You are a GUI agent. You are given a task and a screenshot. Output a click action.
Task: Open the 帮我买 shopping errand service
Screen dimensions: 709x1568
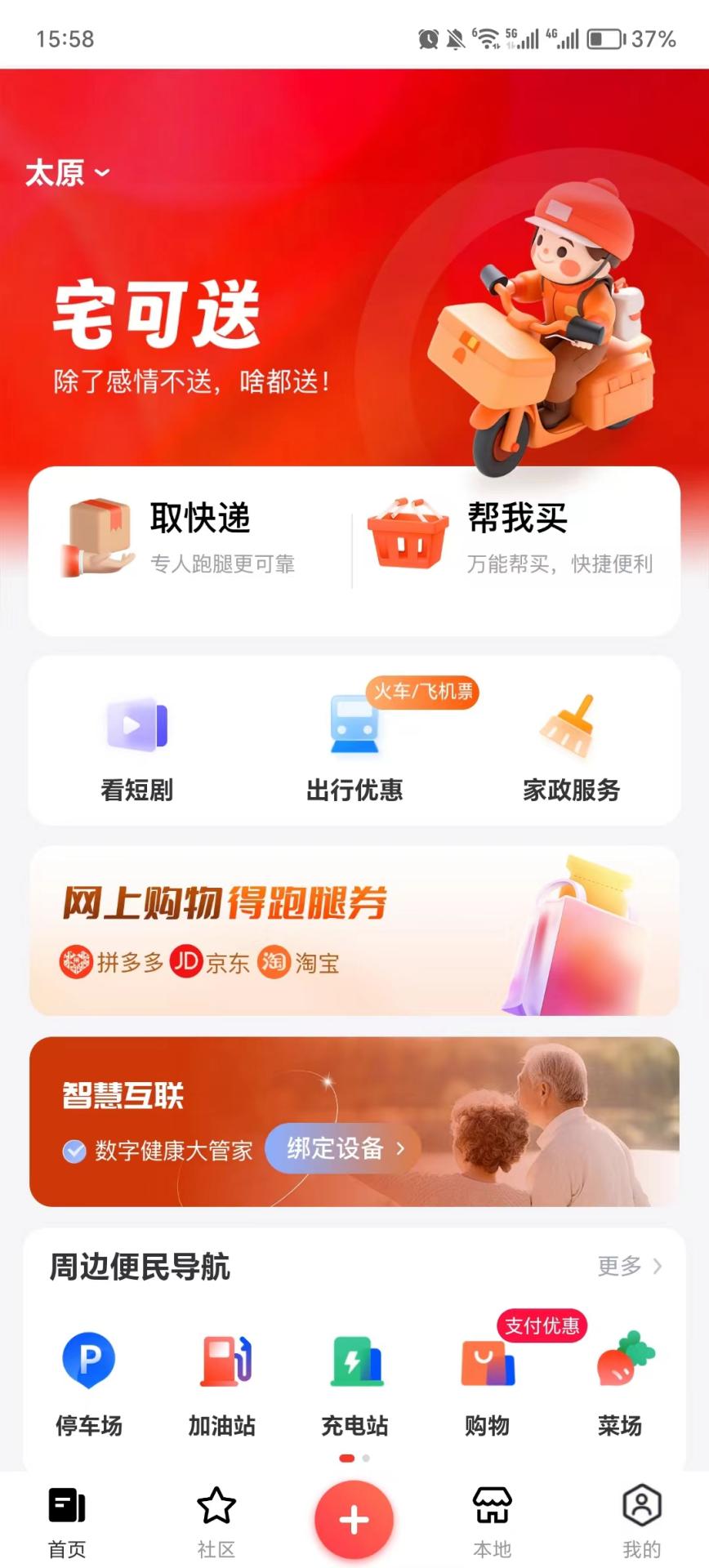pyautogui.click(x=515, y=539)
